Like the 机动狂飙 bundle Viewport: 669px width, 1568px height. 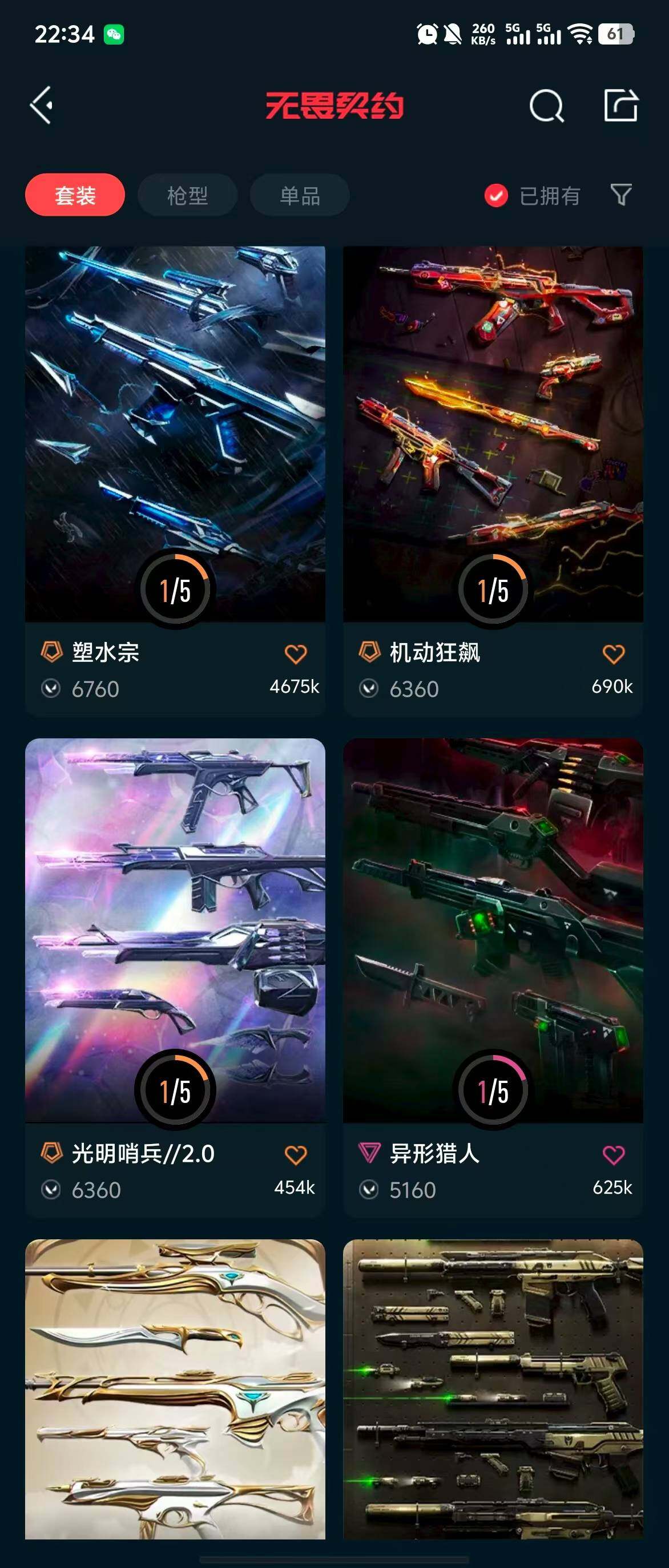(x=613, y=654)
